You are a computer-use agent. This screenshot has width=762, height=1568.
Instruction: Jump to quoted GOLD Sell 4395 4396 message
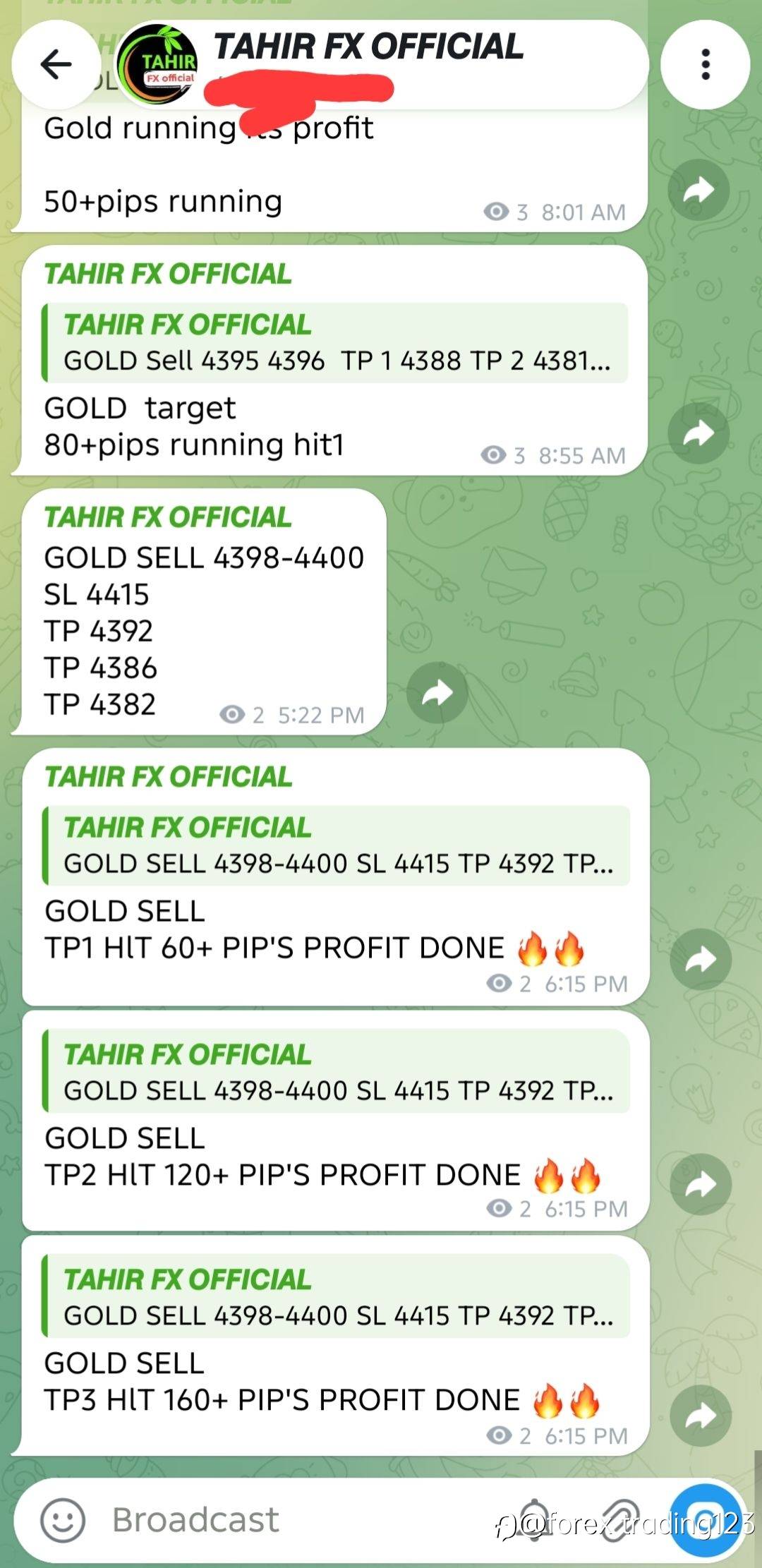pyautogui.click(x=335, y=343)
